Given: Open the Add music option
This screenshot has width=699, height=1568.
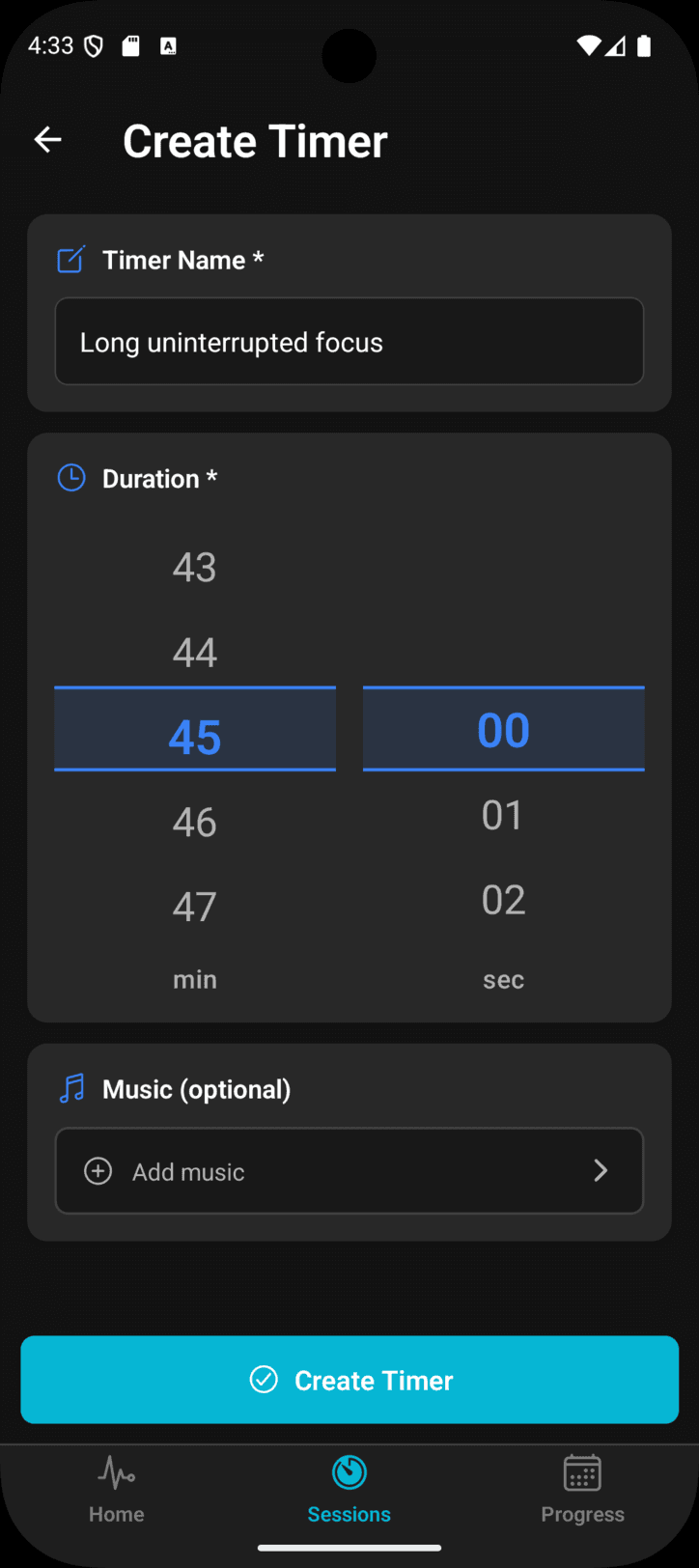Looking at the screenshot, I should [x=349, y=1170].
